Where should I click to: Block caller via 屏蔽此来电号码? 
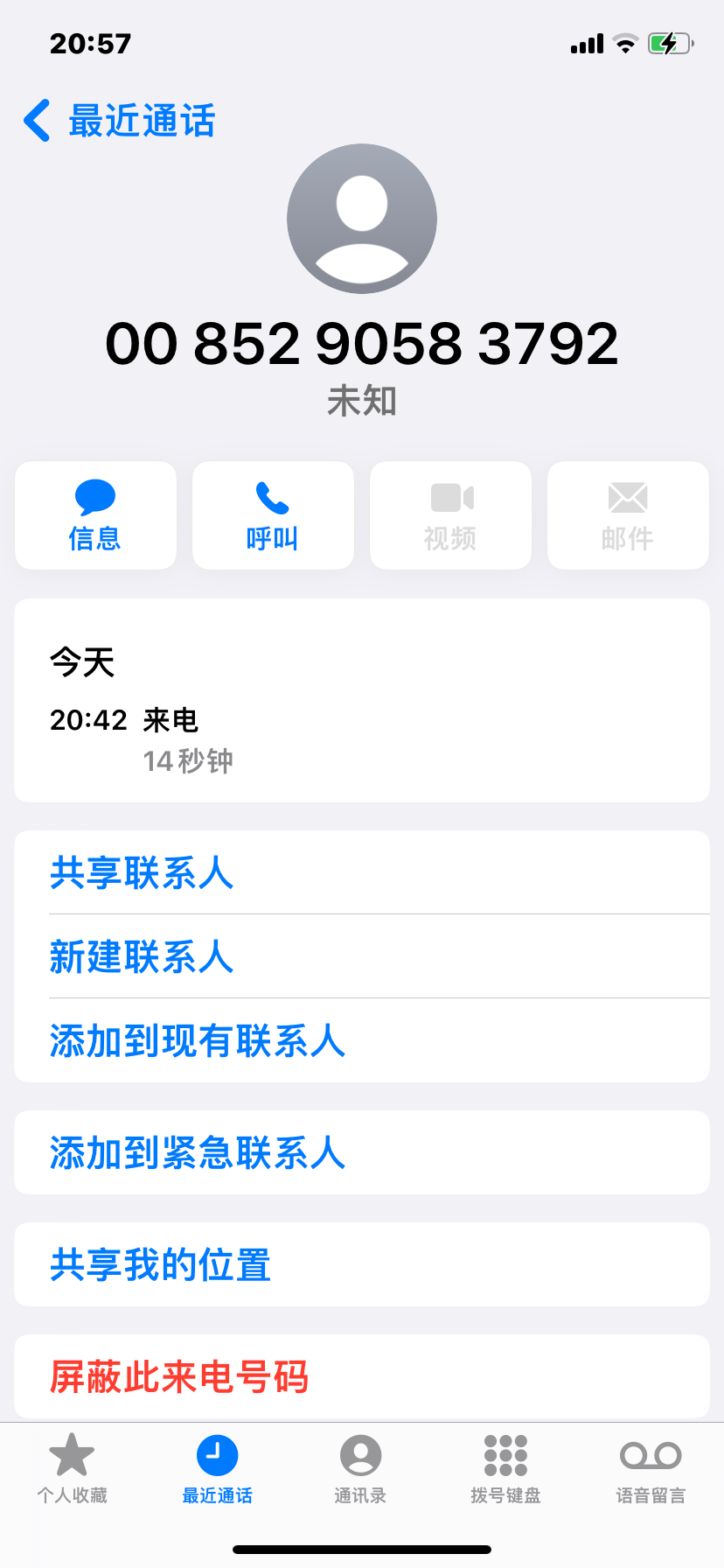[x=179, y=1376]
